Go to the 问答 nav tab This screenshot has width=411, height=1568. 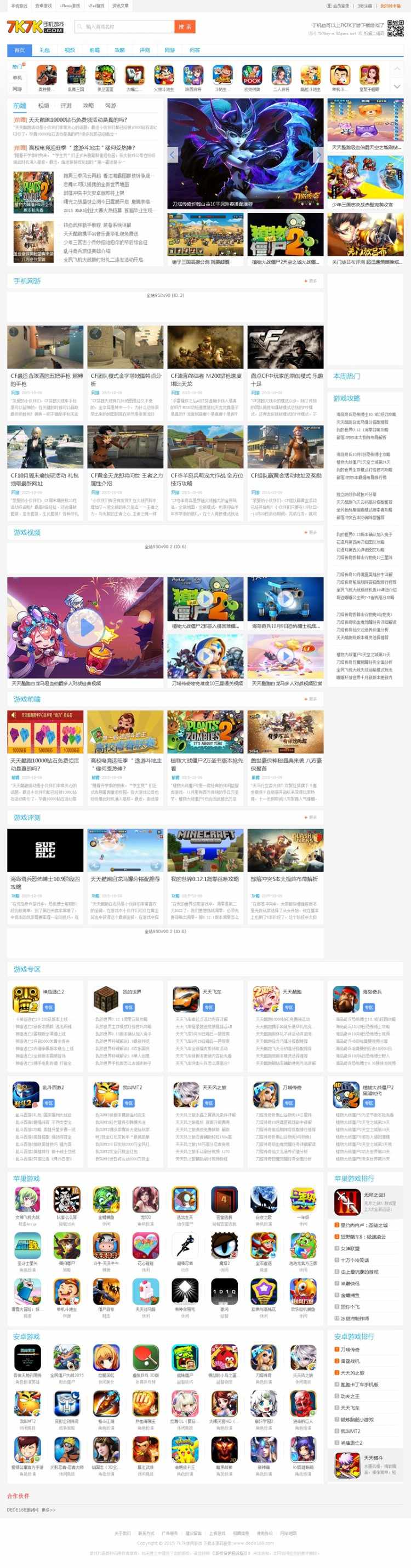(194, 50)
